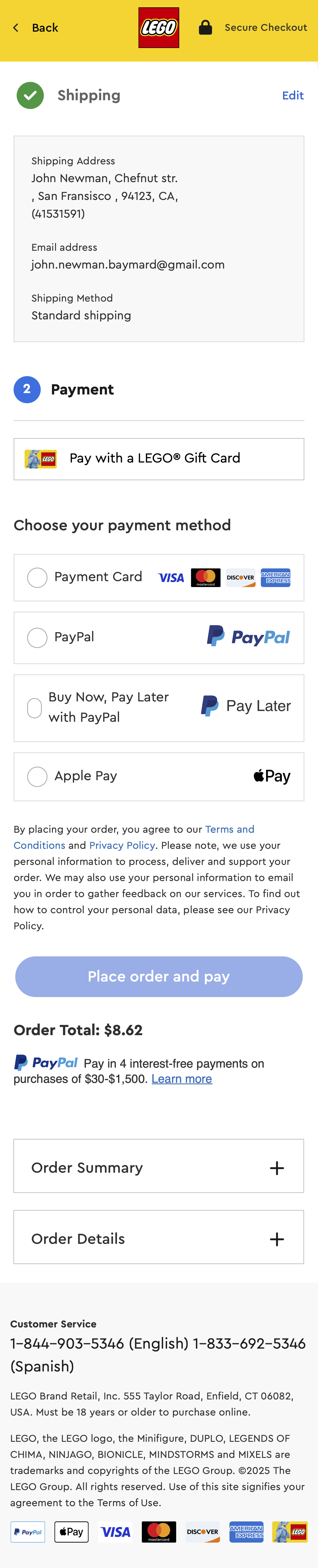The width and height of the screenshot is (318, 1568).
Task: Expand the Order Details section
Action: [158, 1238]
